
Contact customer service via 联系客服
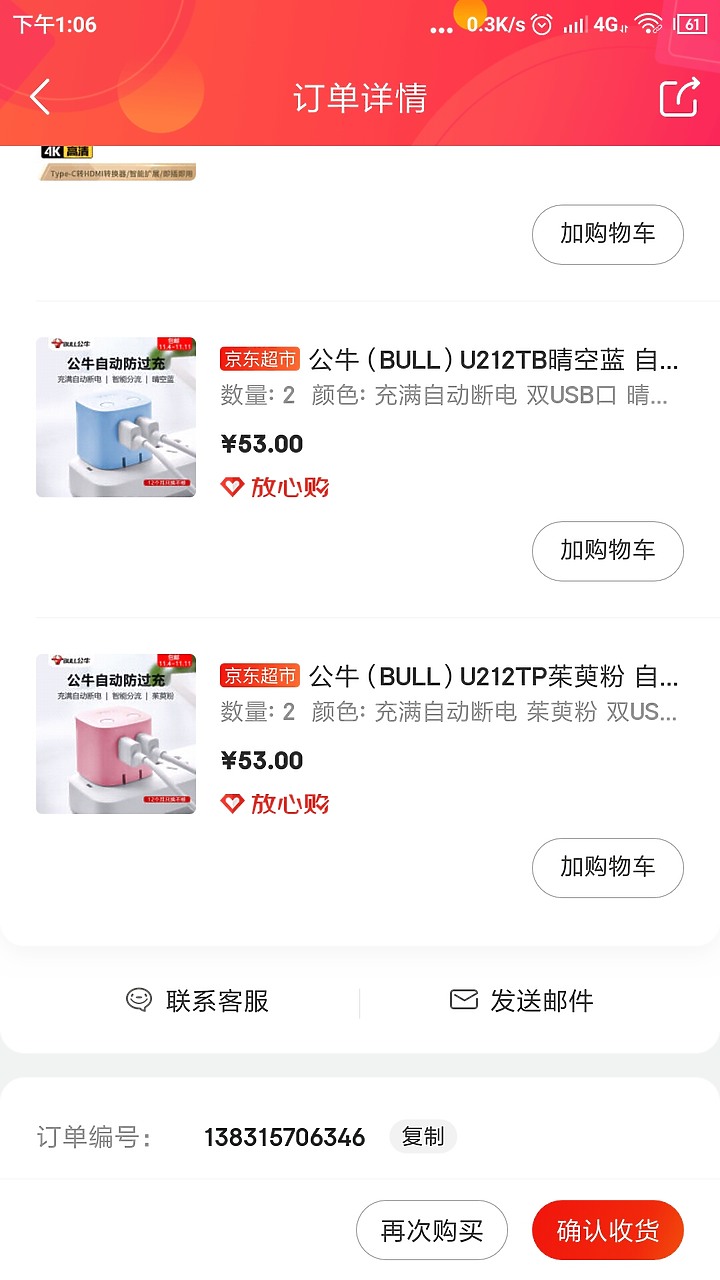coord(197,1000)
